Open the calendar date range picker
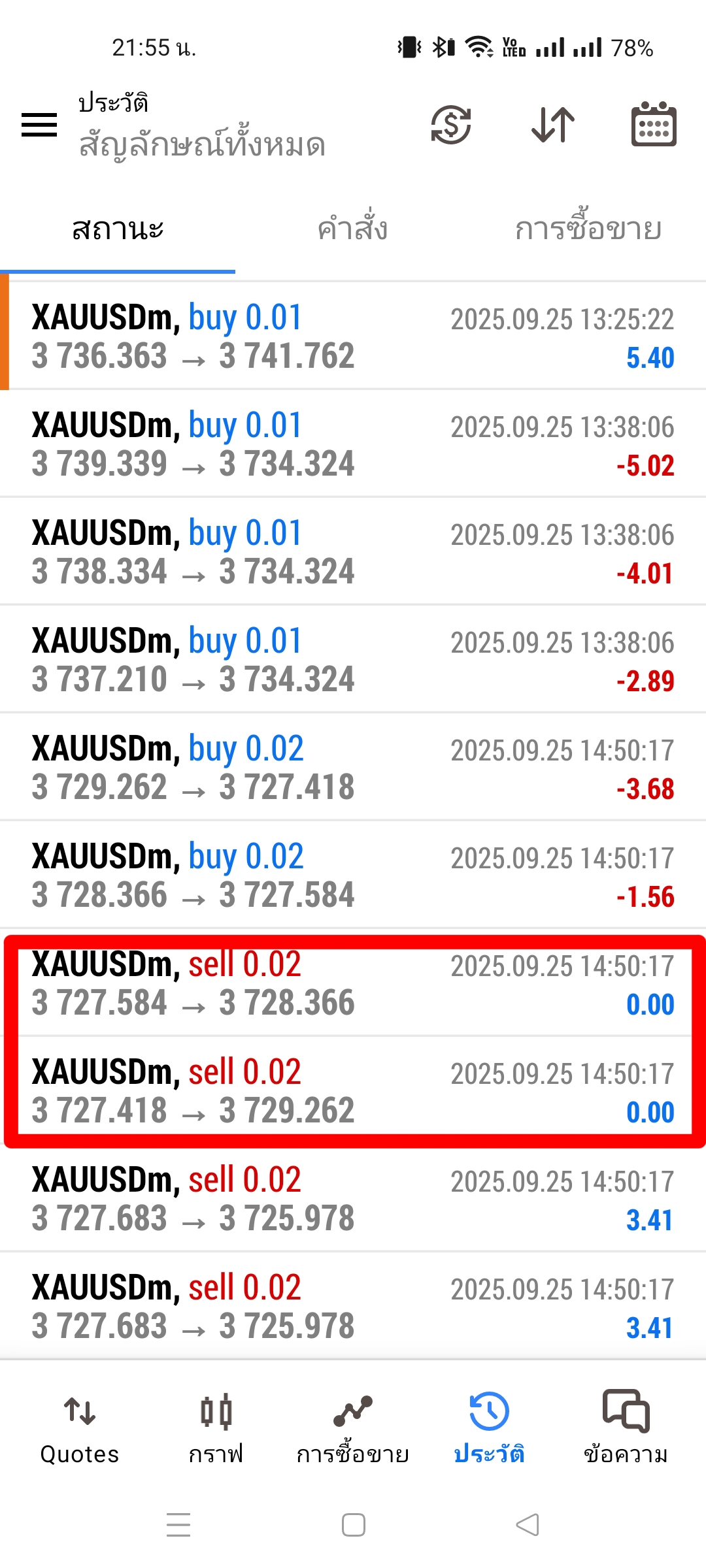 click(654, 124)
